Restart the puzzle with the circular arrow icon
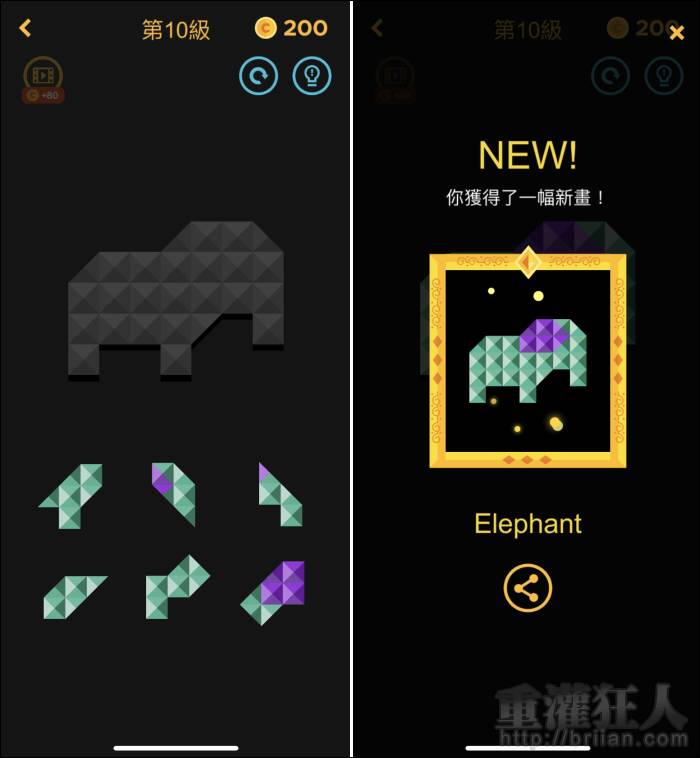The width and height of the screenshot is (700, 758). click(x=258, y=76)
